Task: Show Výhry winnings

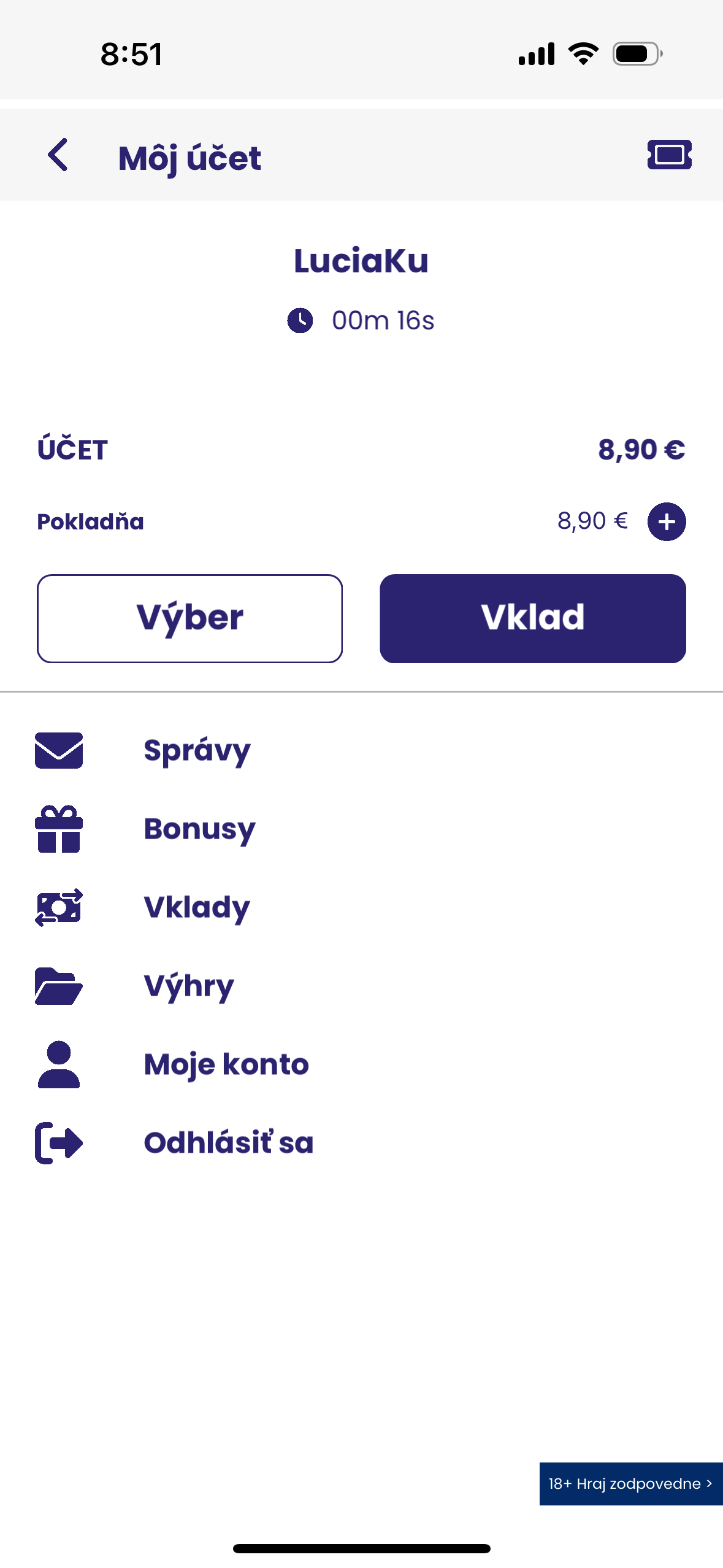Action: click(188, 986)
